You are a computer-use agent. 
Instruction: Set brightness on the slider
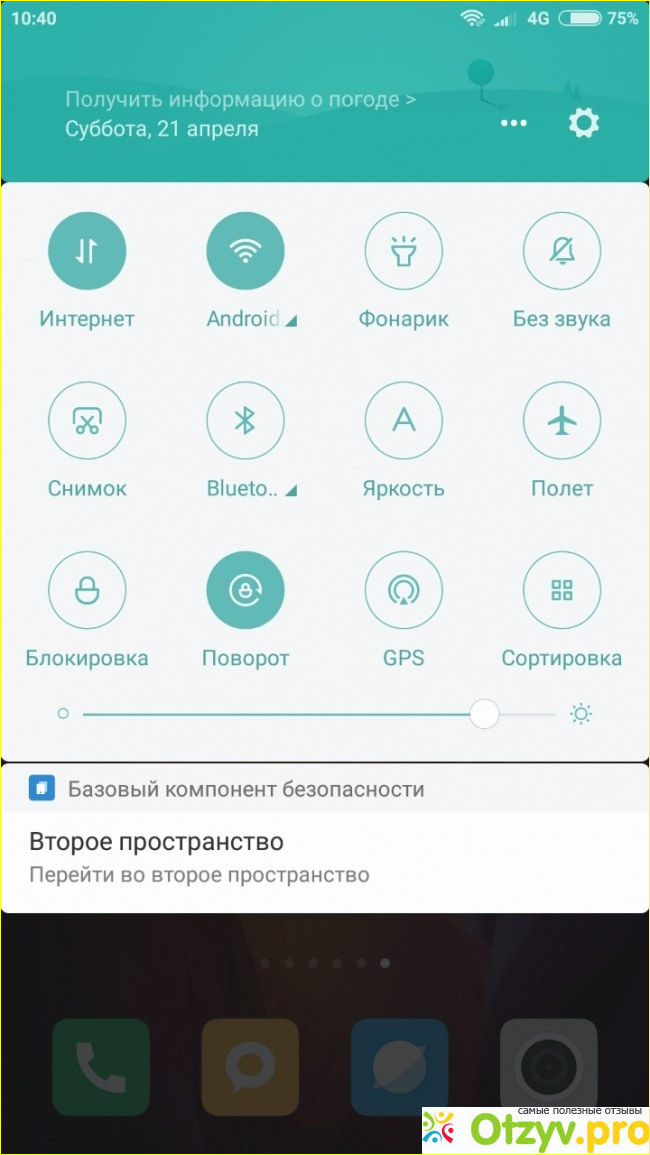[x=484, y=714]
